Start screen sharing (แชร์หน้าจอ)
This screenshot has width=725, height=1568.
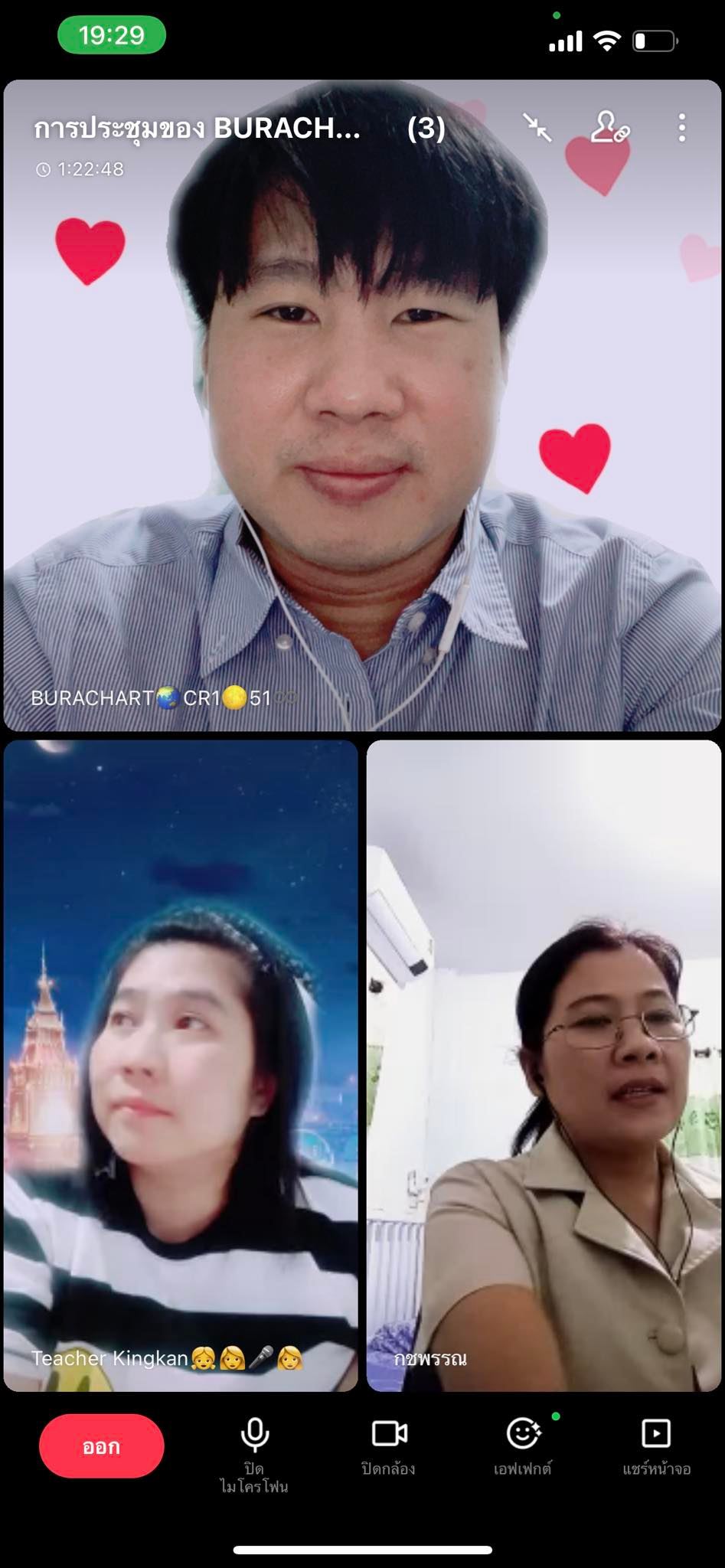(656, 1444)
